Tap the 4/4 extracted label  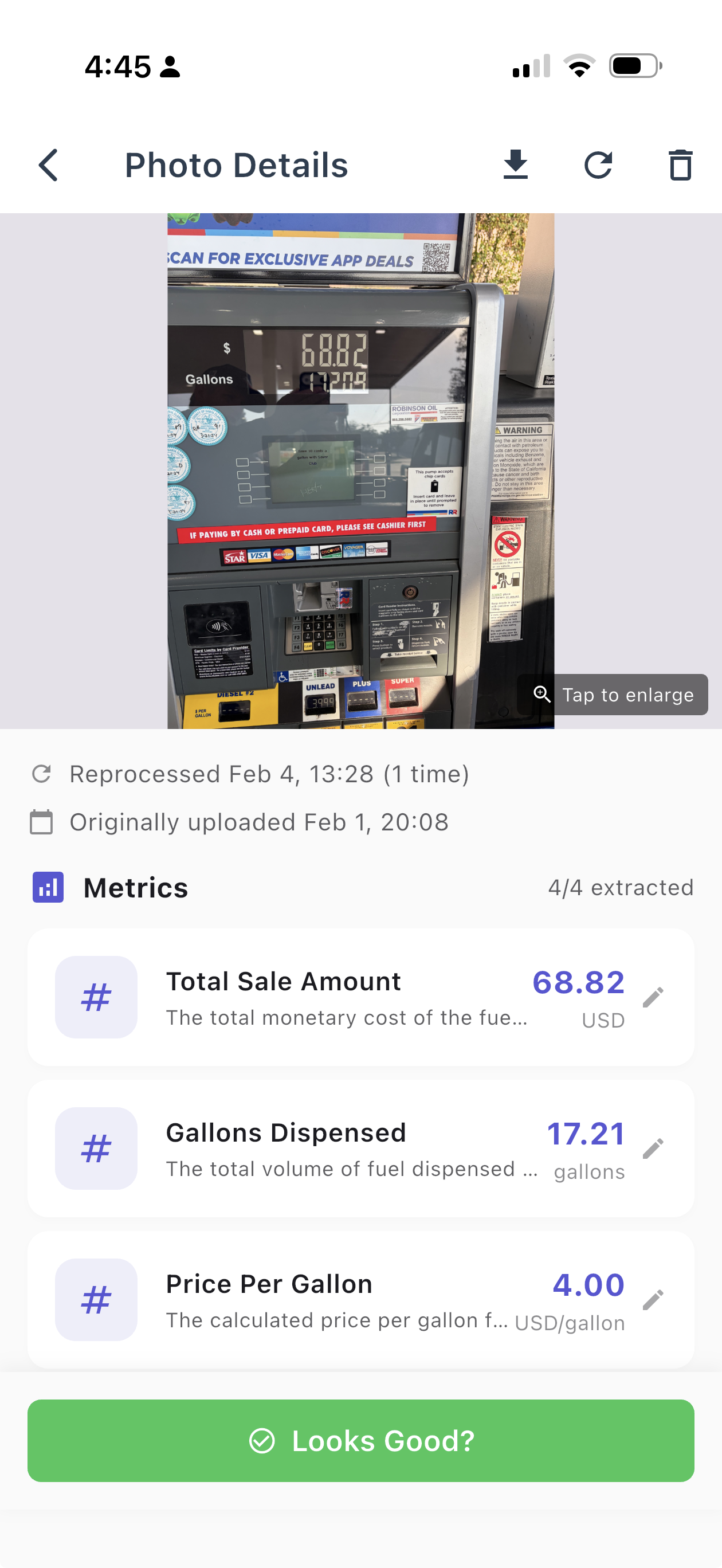(x=621, y=888)
